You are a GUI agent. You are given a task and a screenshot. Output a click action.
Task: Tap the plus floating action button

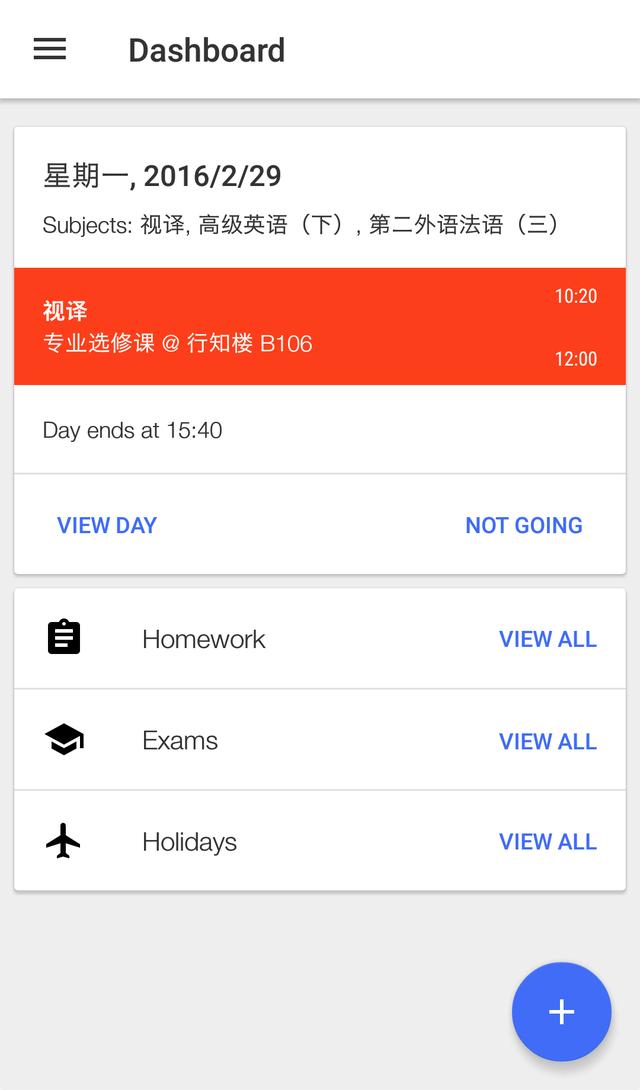[x=561, y=1011]
